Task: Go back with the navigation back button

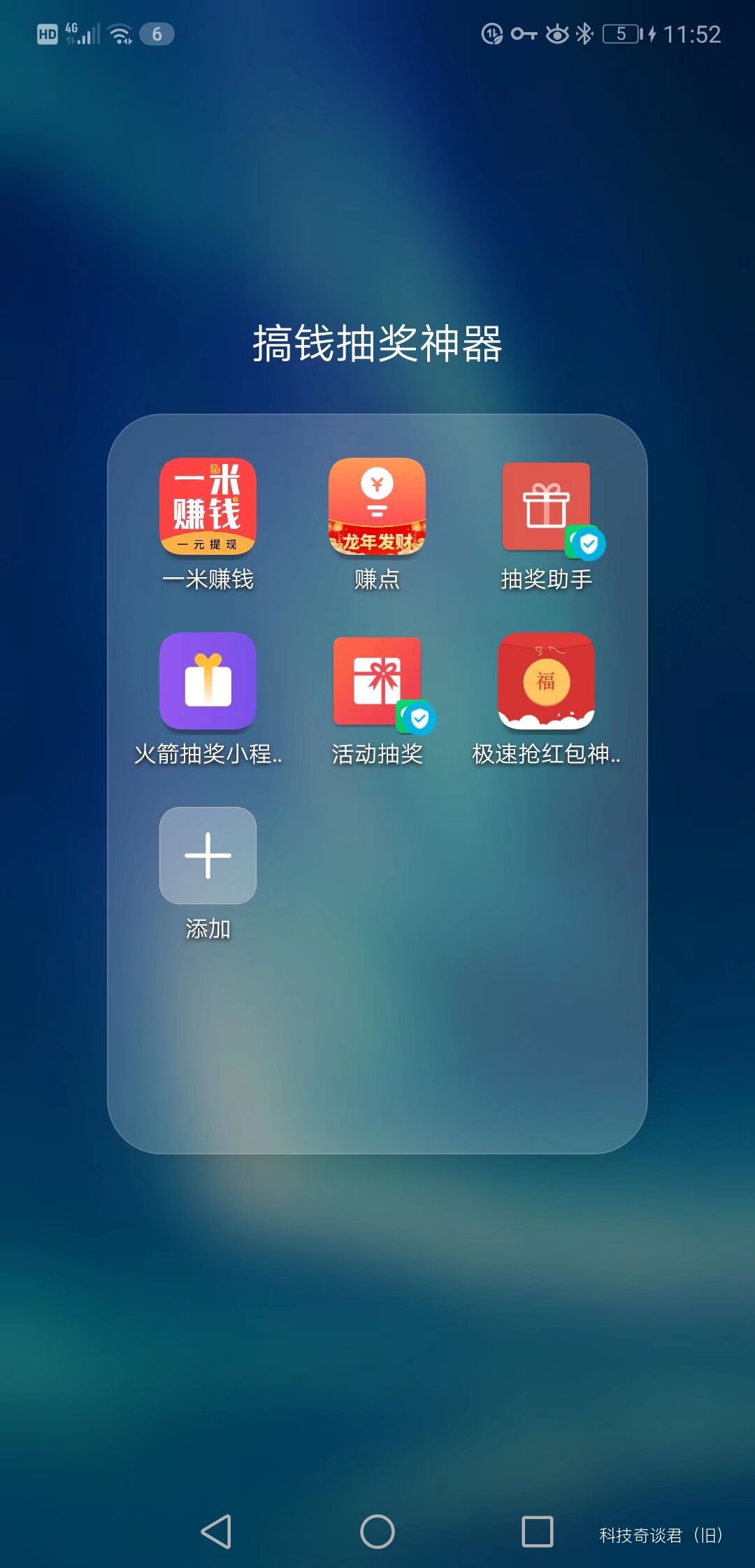Action: [x=216, y=1532]
